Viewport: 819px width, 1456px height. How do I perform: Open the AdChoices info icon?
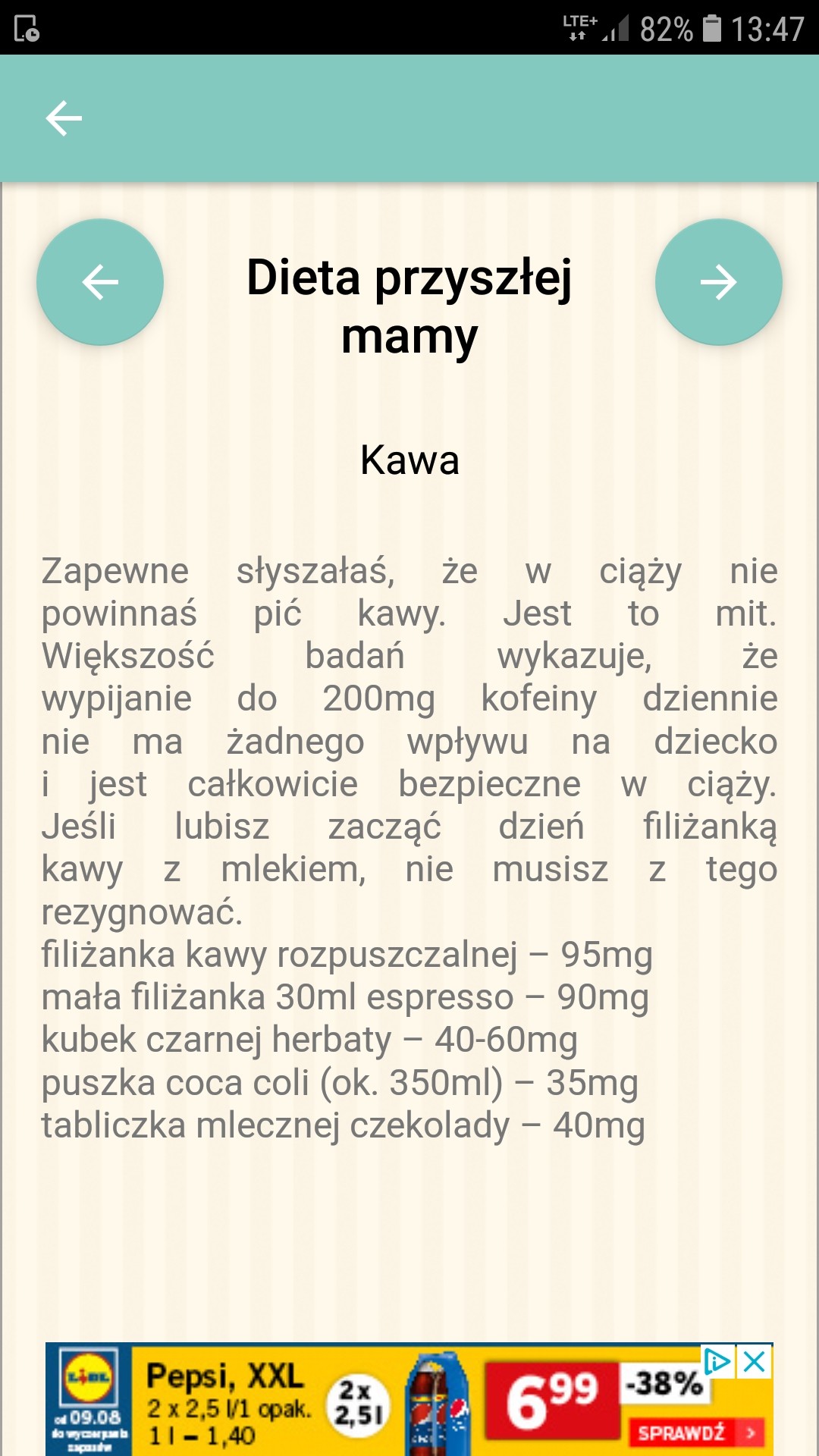tap(717, 1362)
